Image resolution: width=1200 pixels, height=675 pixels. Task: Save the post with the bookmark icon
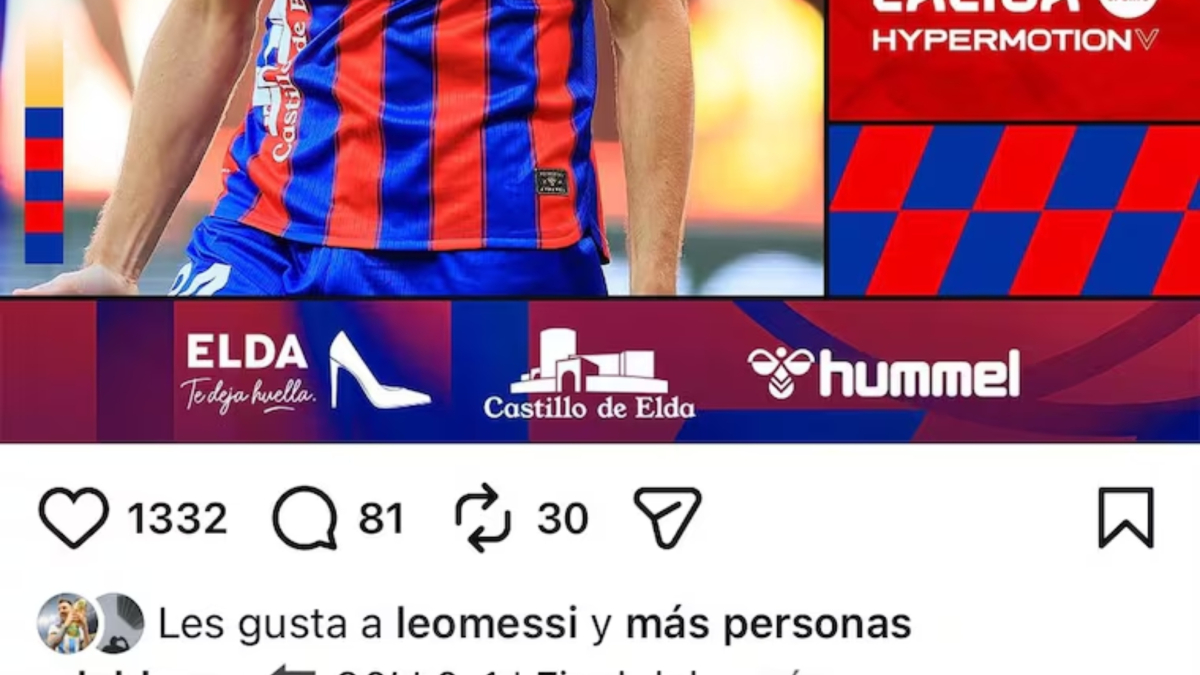pyautogui.click(x=1126, y=518)
